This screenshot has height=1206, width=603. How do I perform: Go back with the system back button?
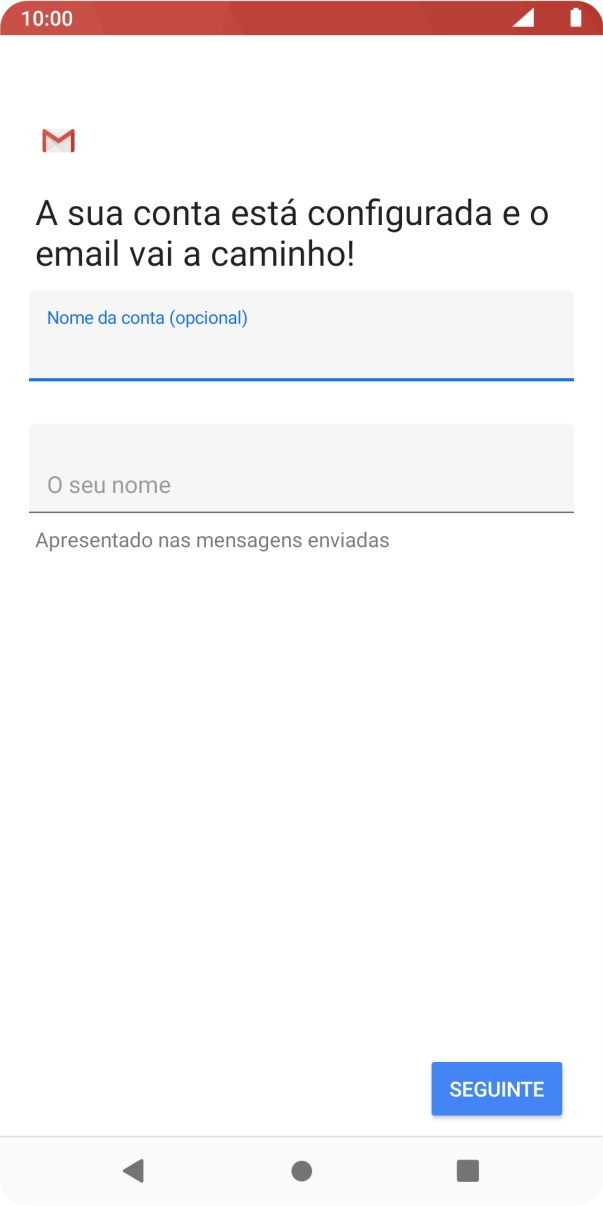133,1170
